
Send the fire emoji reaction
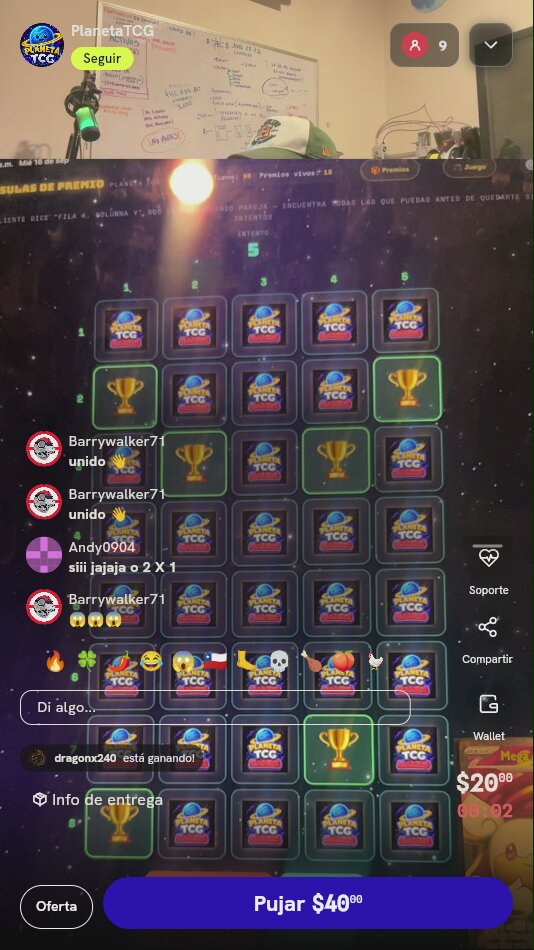[x=55, y=662]
